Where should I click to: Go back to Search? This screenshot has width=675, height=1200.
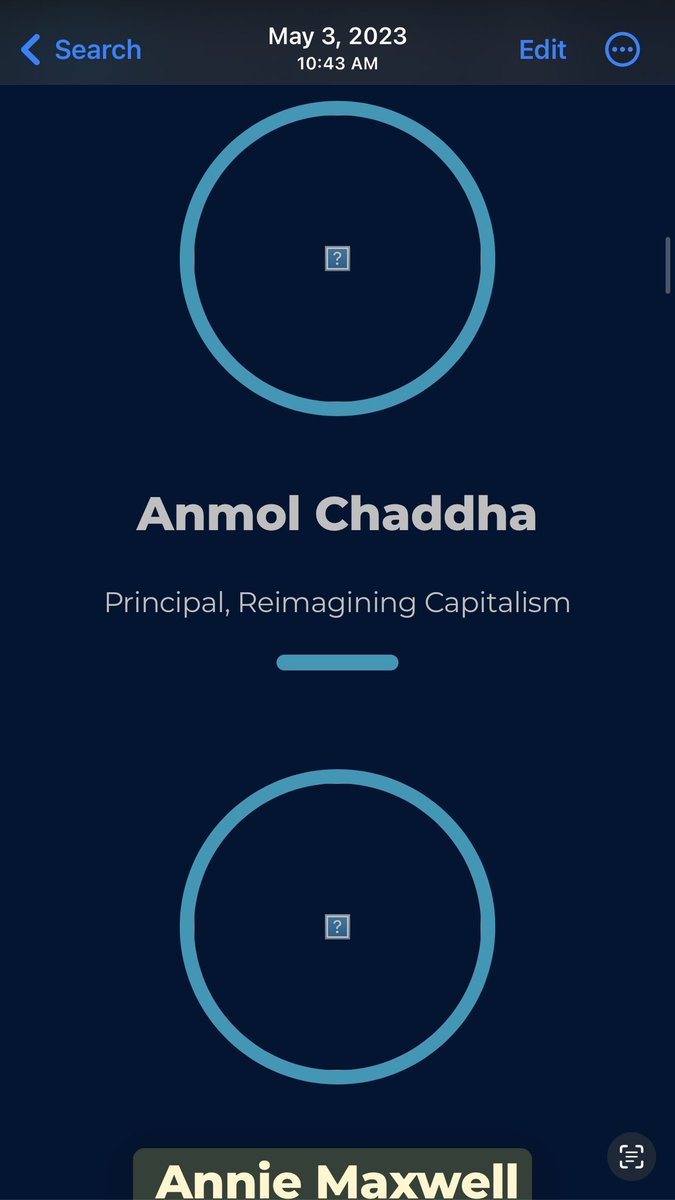[x=81, y=49]
